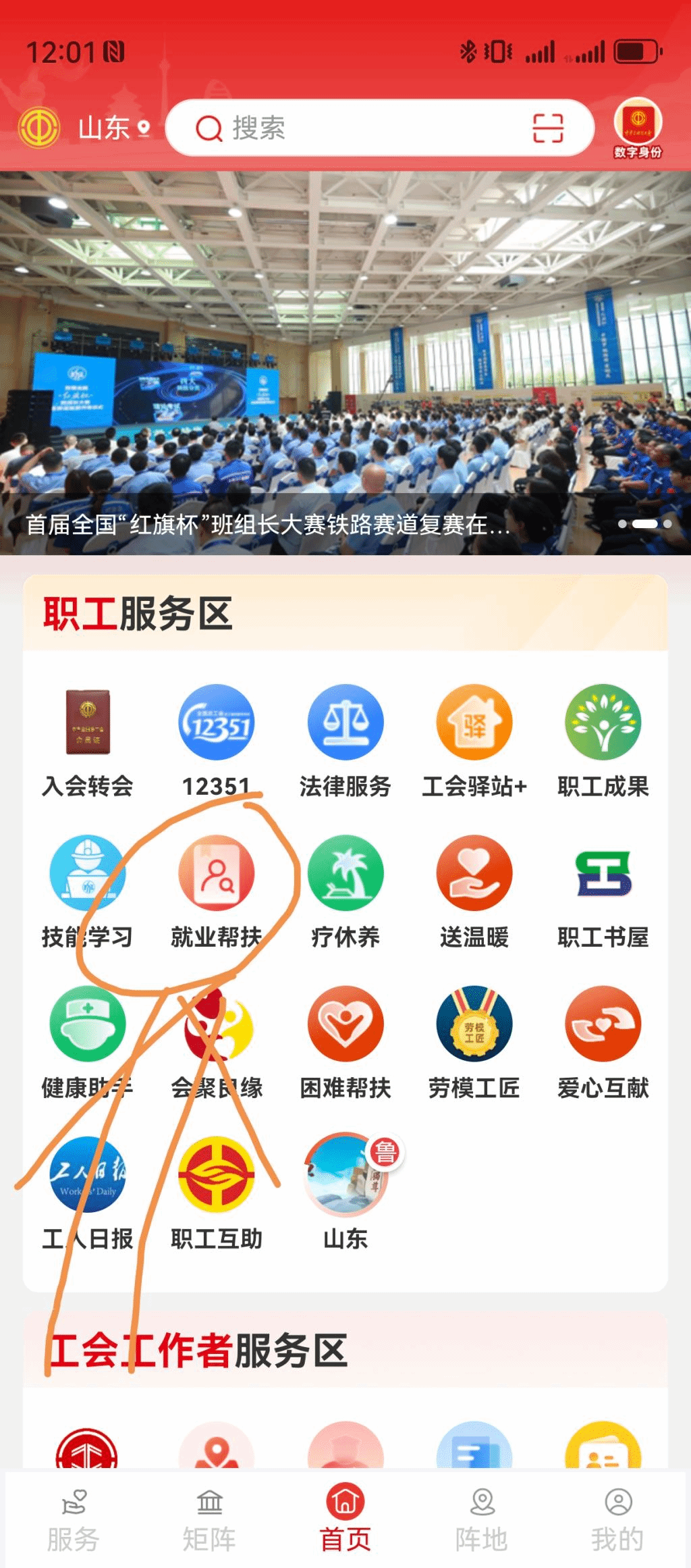Tap the scan code icon
691x1568 pixels.
click(547, 128)
